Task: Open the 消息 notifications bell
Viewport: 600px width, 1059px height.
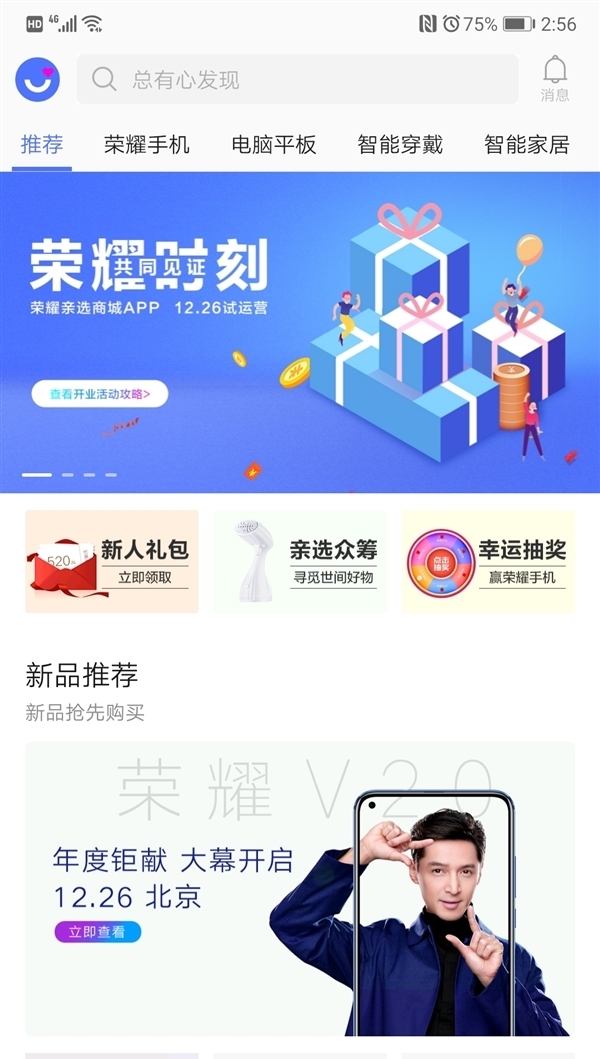Action: [555, 79]
